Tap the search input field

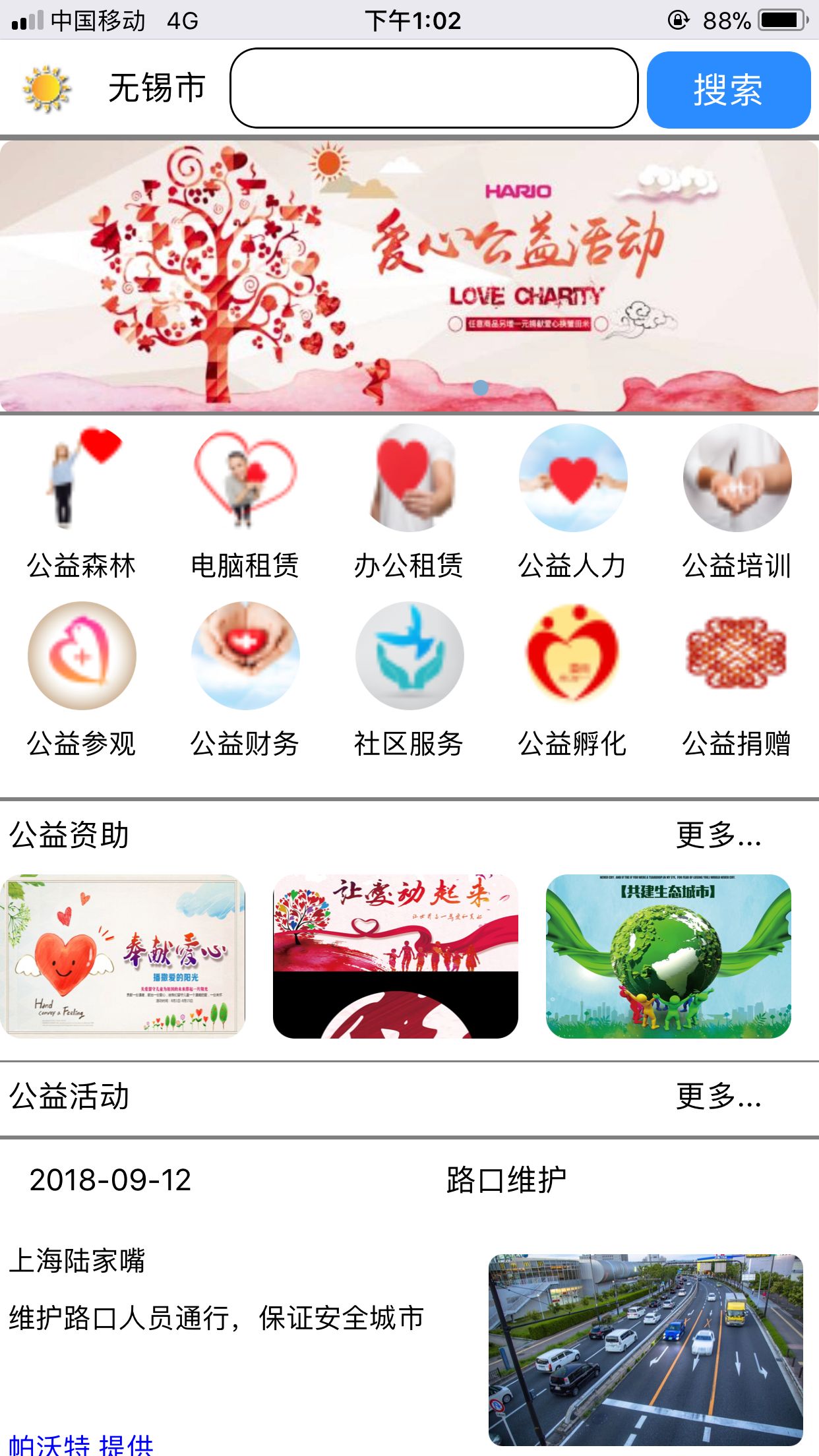[434, 88]
